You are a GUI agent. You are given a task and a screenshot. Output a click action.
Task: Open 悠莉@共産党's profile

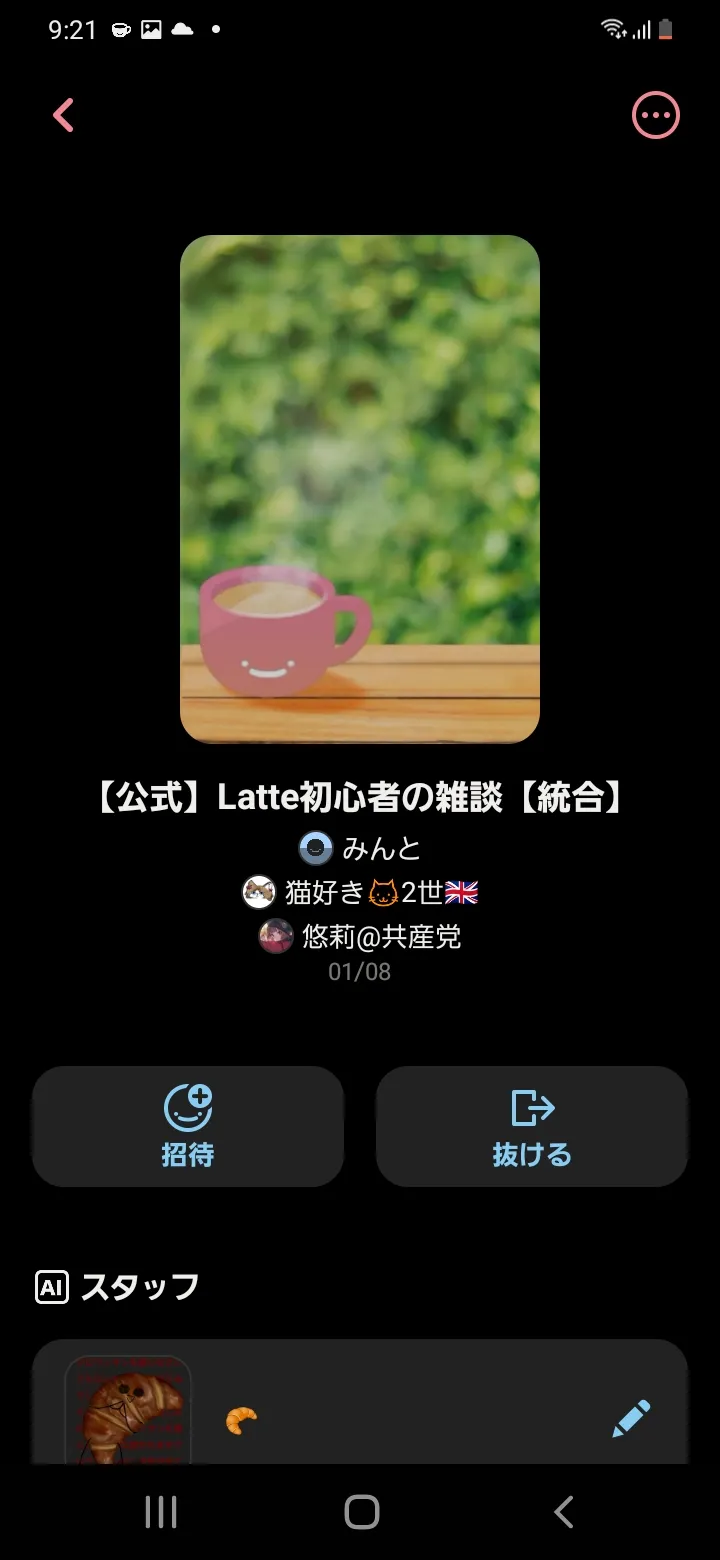pos(360,937)
